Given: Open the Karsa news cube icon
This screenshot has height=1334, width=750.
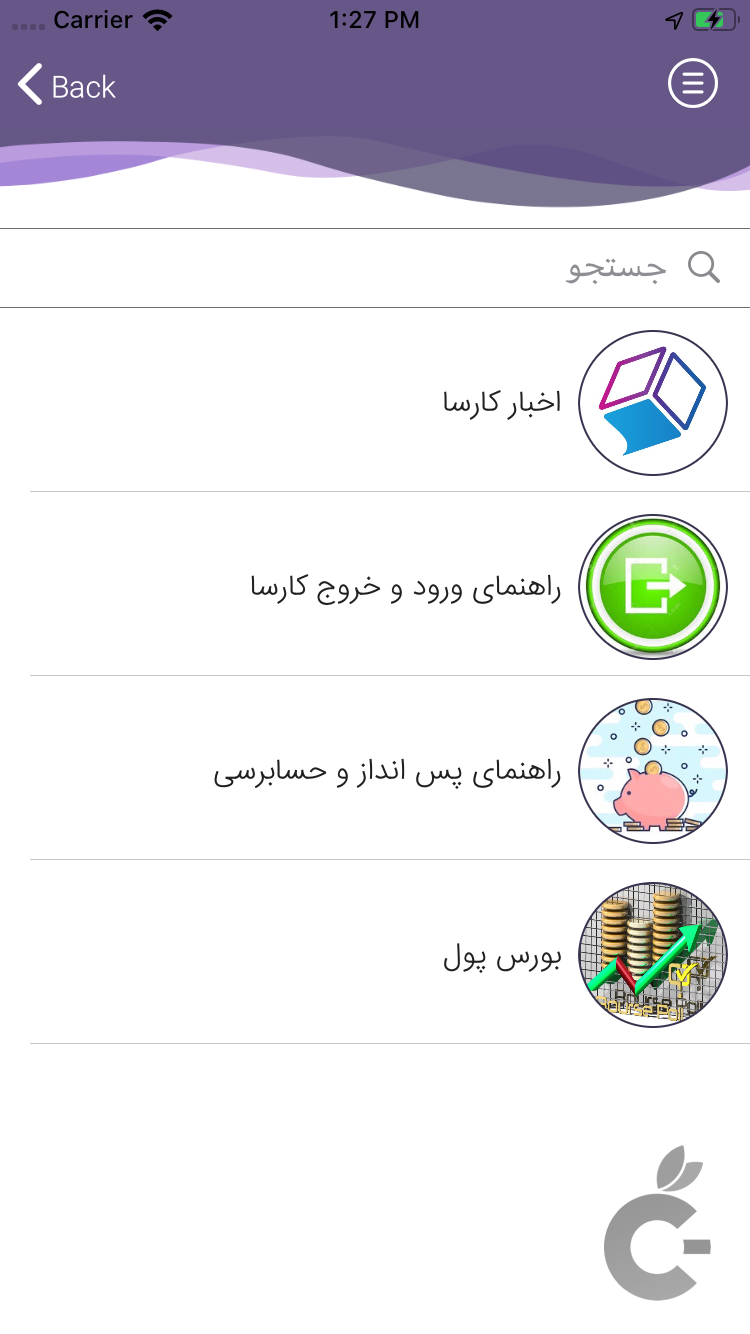Looking at the screenshot, I should (652, 402).
